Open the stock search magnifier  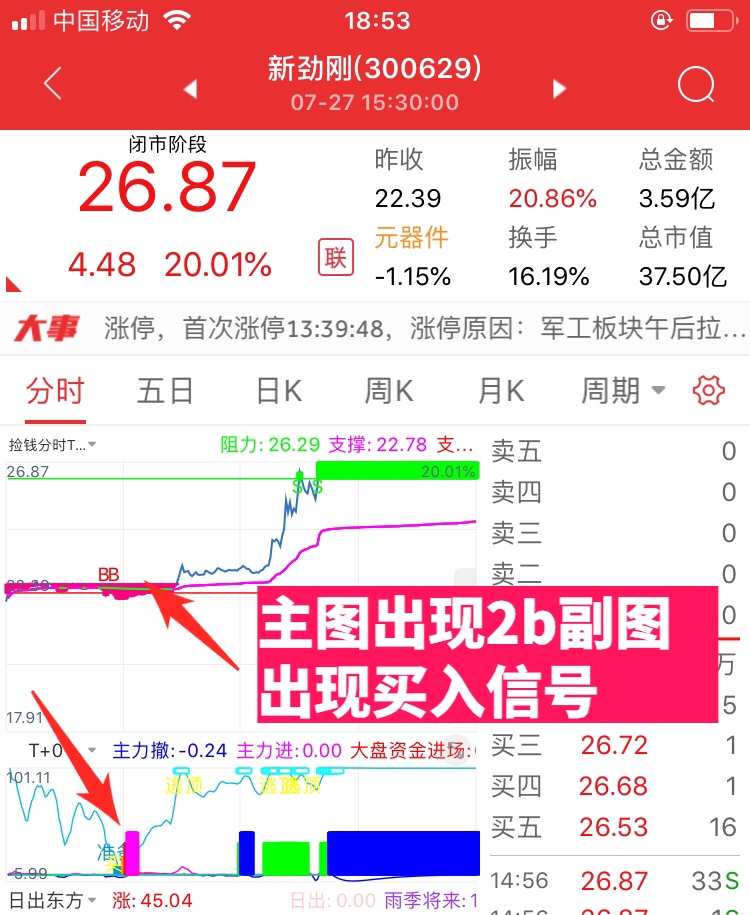[696, 85]
